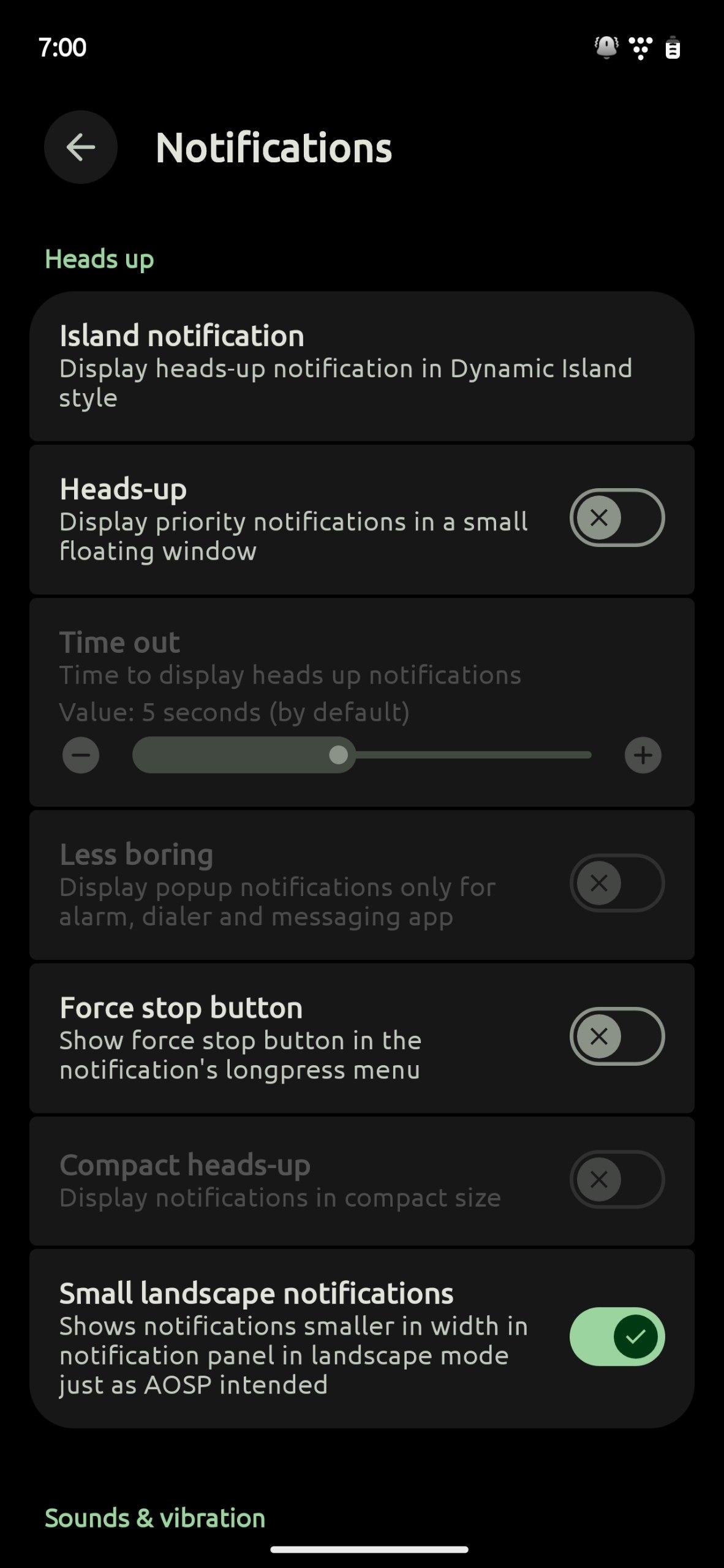Open Island notification setting

[361, 366]
